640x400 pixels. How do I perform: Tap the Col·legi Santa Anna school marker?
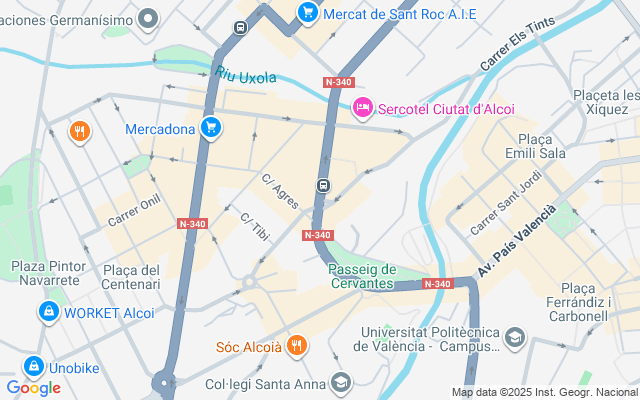(341, 383)
